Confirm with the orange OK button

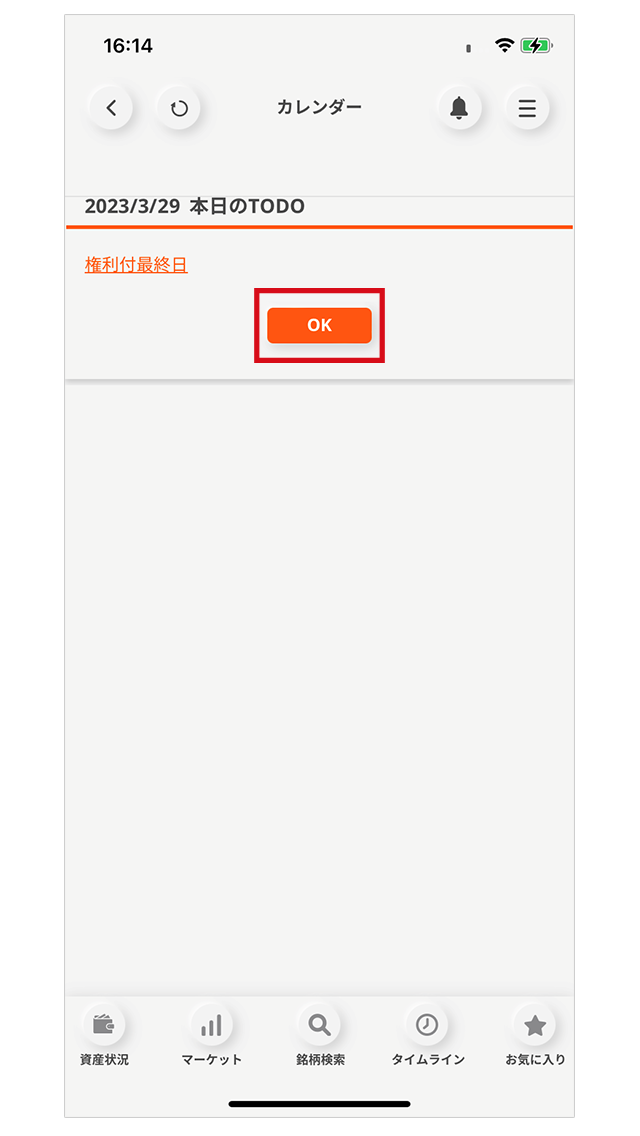320,325
